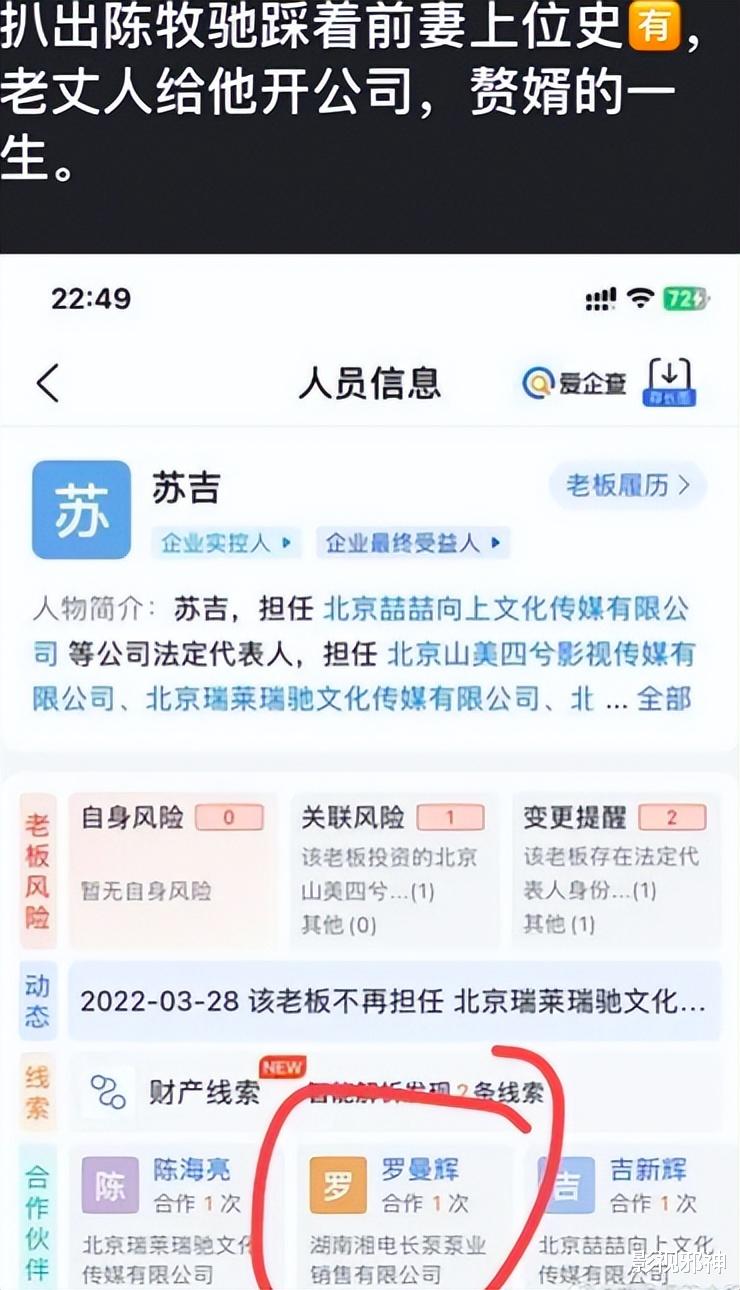Tap the 苏 avatar icon of 苏吉
The height and width of the screenshot is (1290, 740).
(79, 509)
